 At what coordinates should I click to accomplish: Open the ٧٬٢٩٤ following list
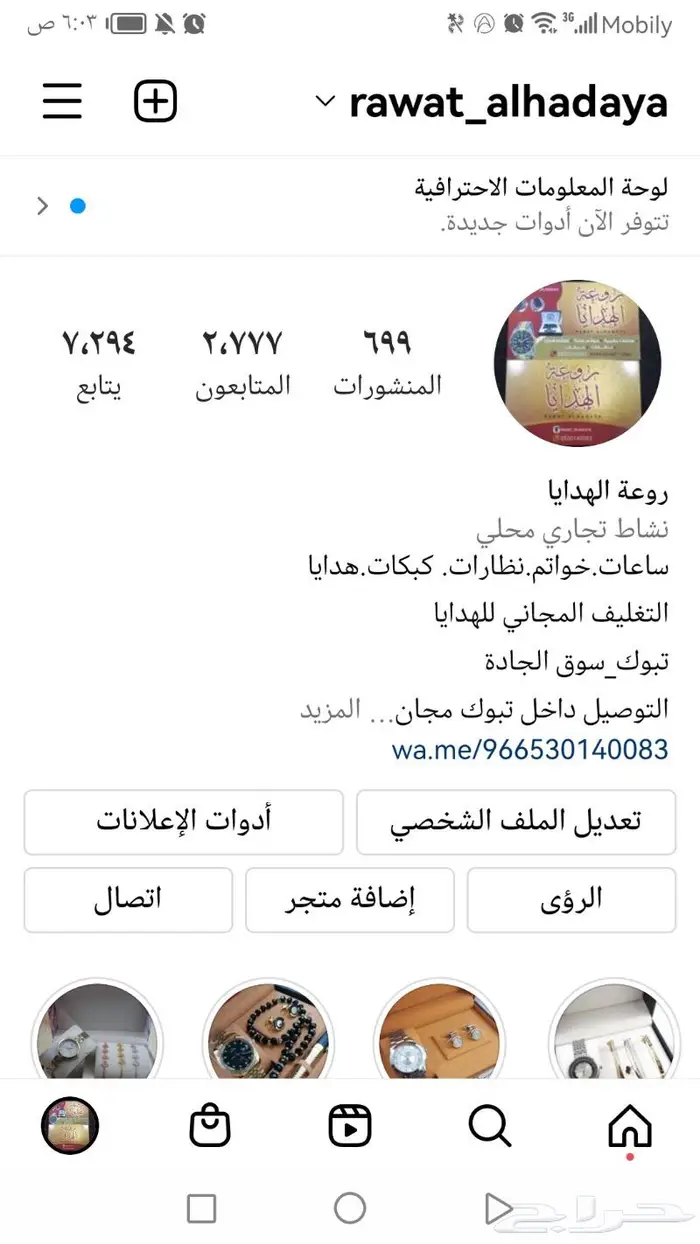[x=99, y=363]
